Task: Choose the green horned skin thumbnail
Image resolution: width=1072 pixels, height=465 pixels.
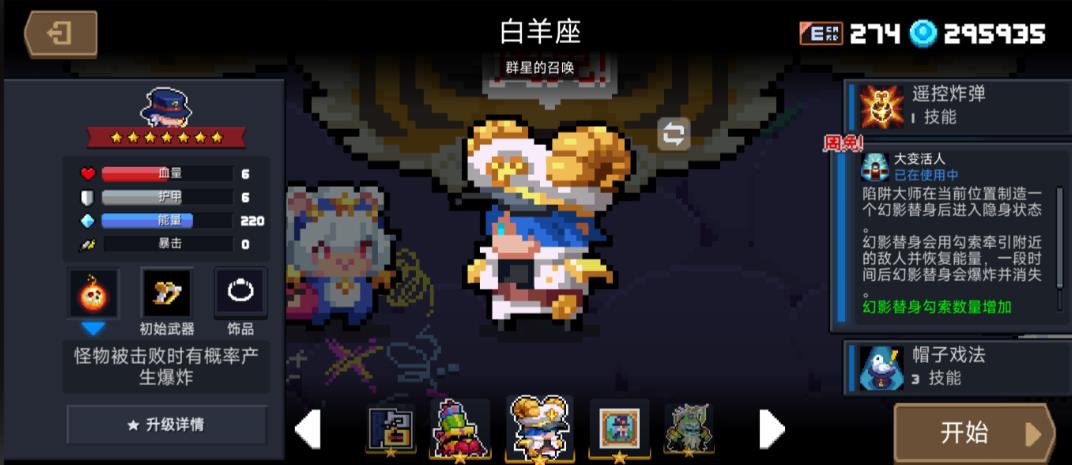Action: point(688,429)
